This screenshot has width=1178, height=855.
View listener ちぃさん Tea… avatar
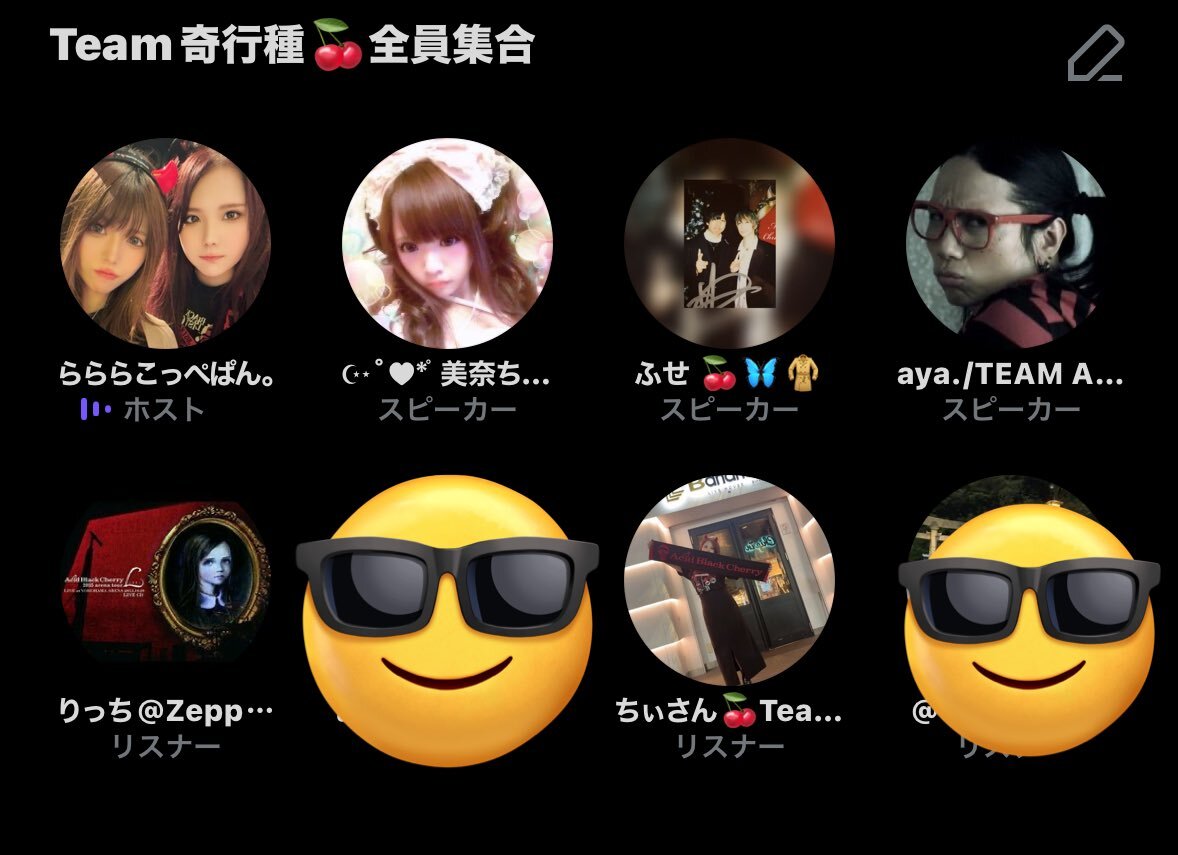click(729, 580)
